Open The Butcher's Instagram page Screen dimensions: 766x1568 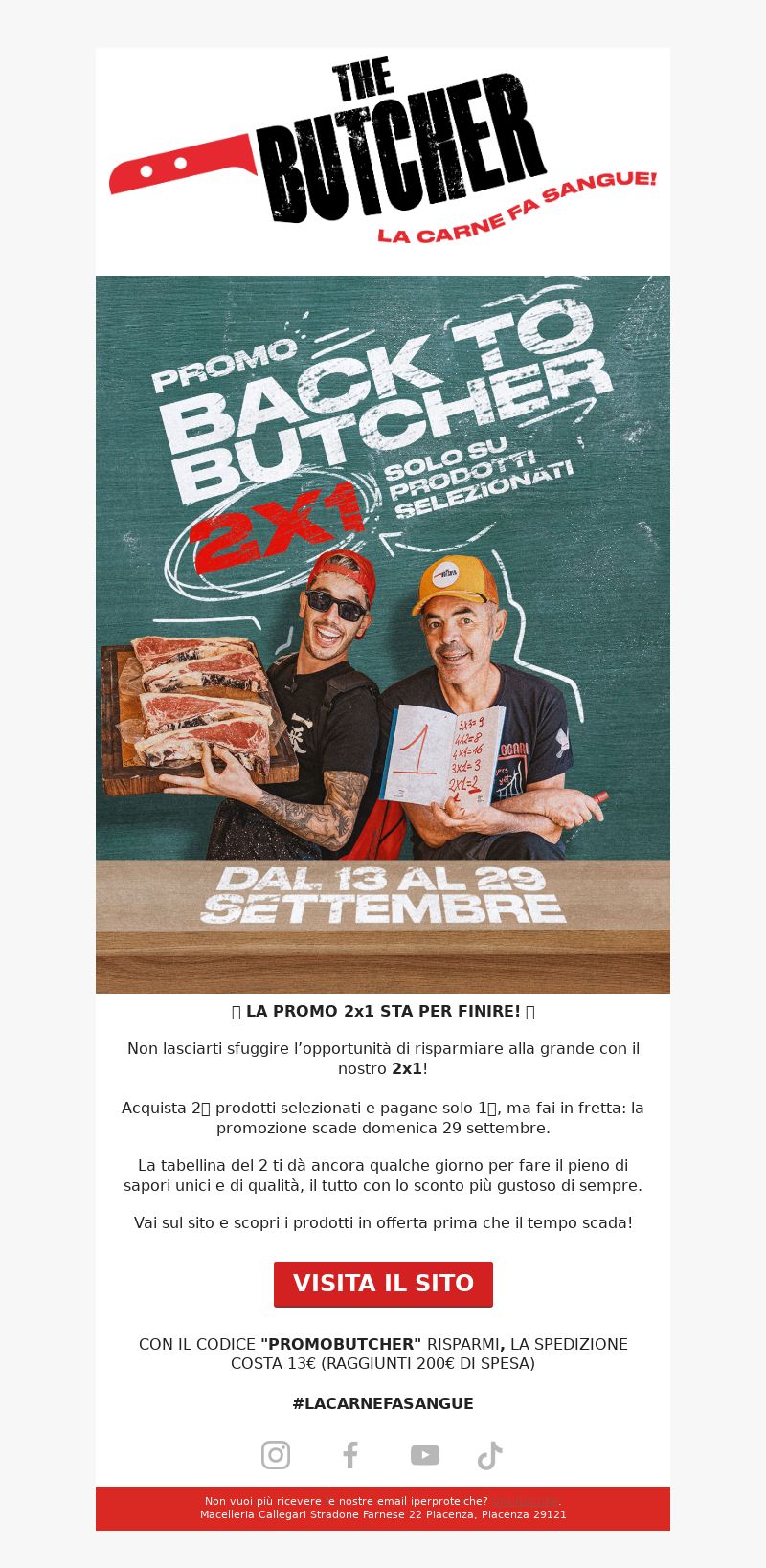click(x=276, y=1455)
